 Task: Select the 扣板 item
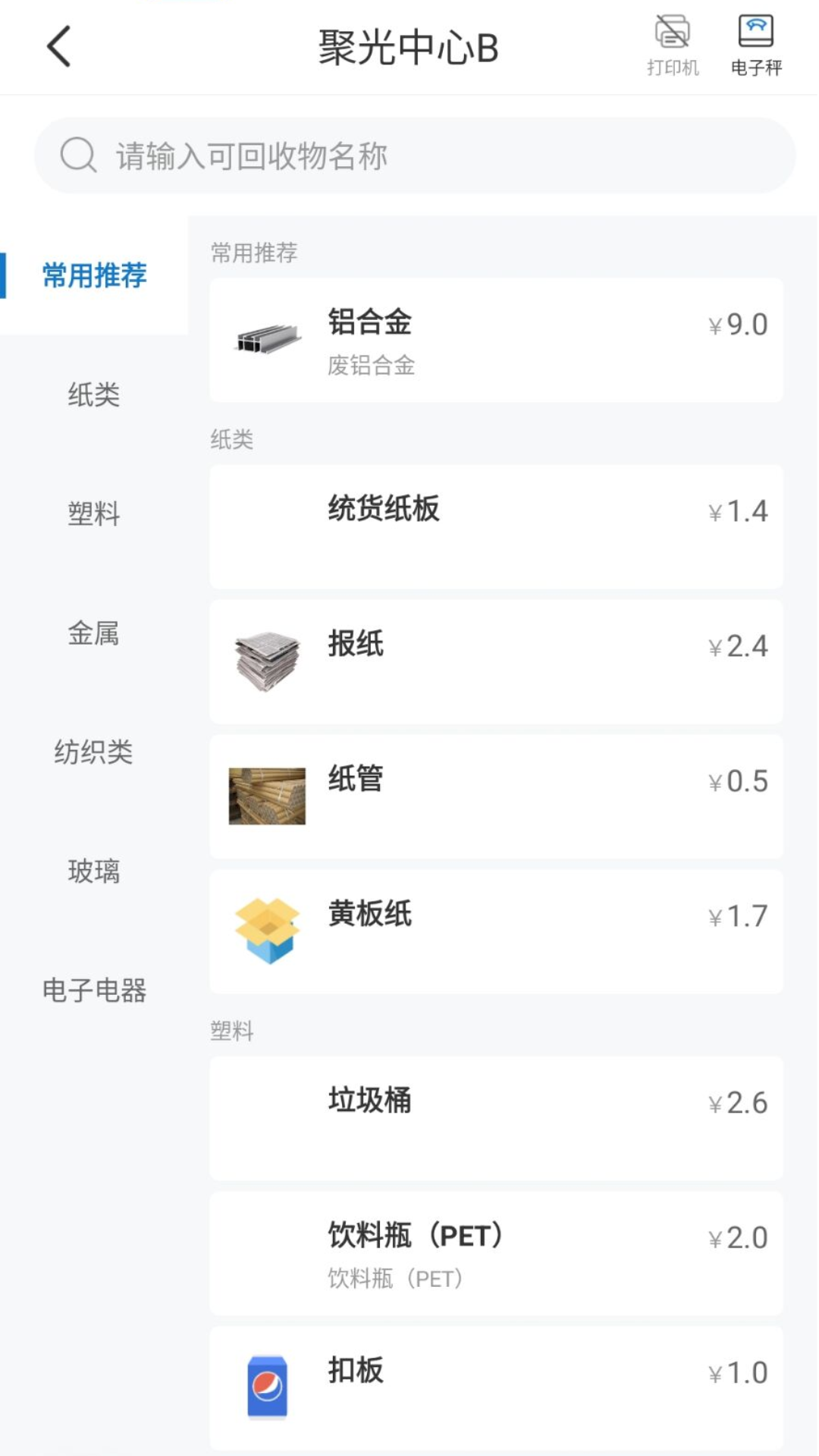point(497,1389)
